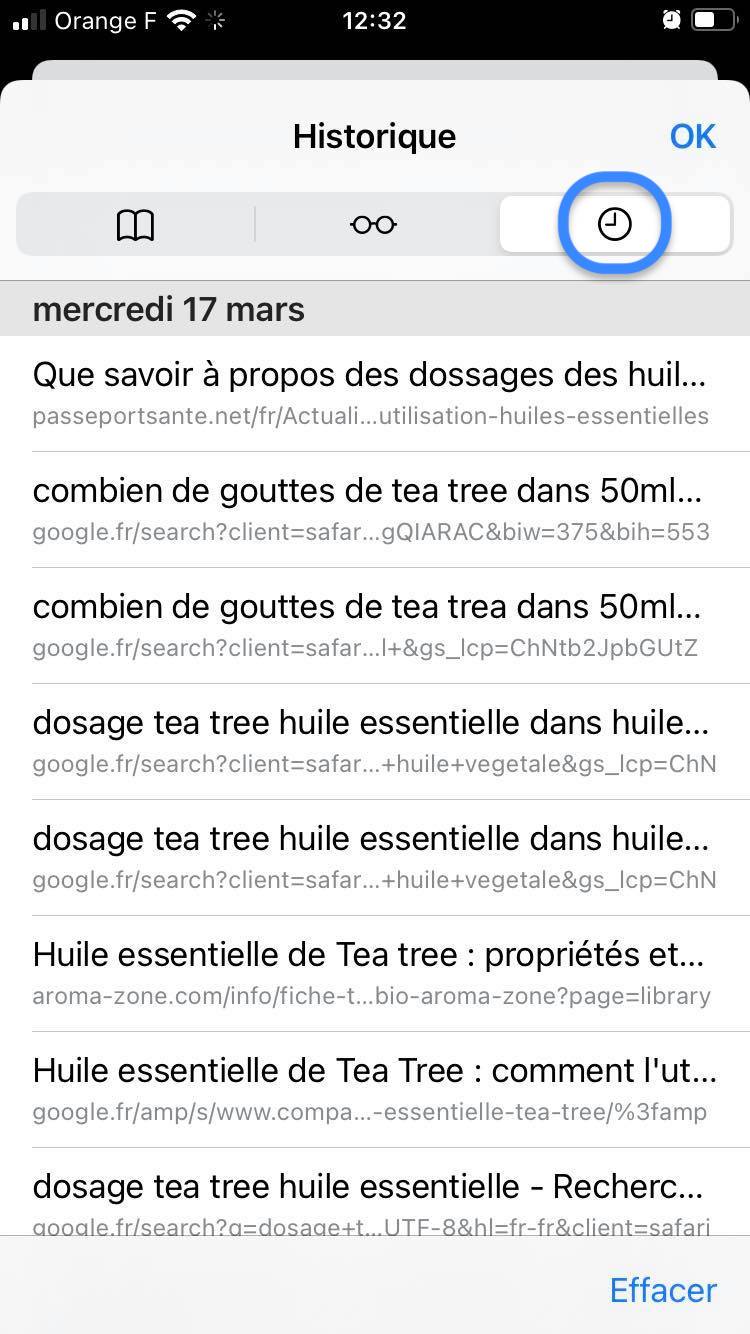Tap the History clock icon
750x1334 pixels.
coord(614,224)
